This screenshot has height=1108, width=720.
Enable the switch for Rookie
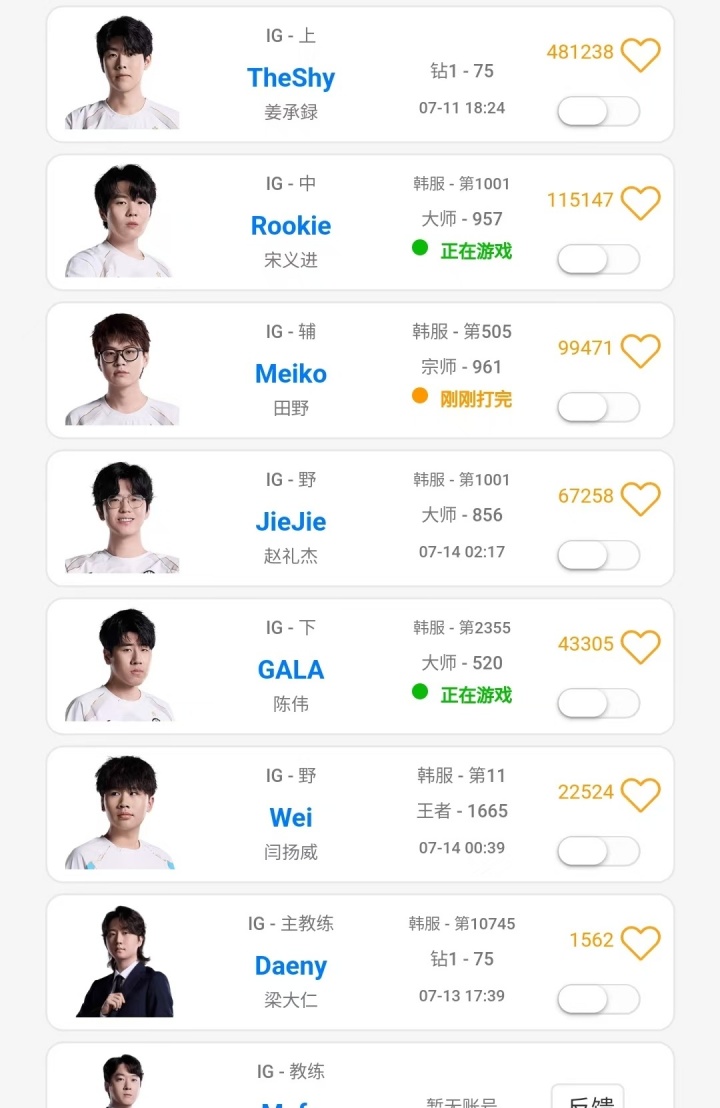[598, 259]
